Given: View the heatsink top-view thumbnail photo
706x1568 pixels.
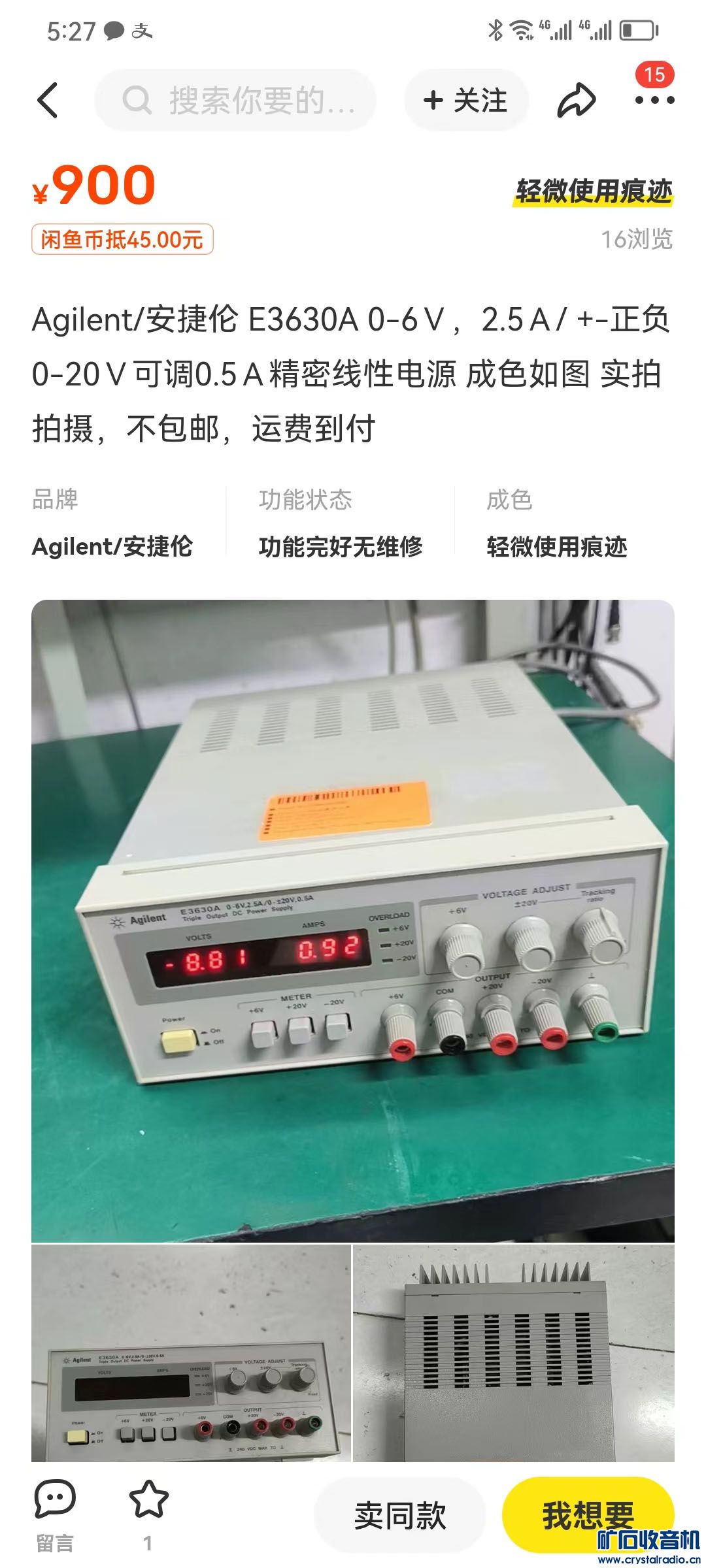Looking at the screenshot, I should (x=514, y=1352).
